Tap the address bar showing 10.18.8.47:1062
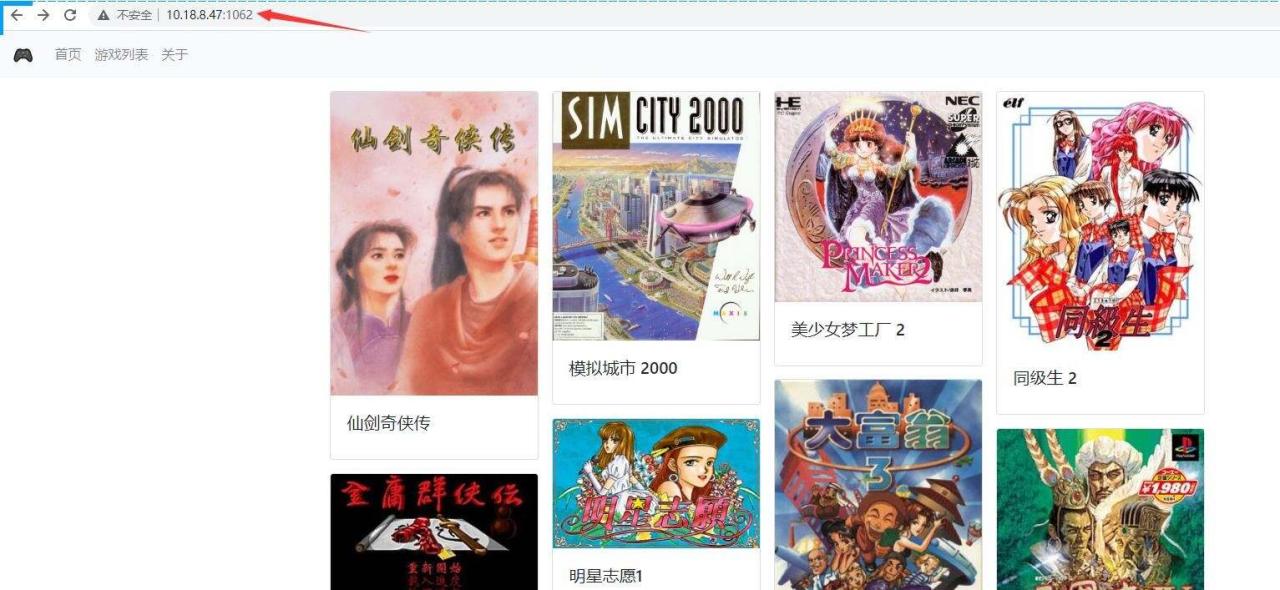Screen dimensions: 1280x590 209,15
